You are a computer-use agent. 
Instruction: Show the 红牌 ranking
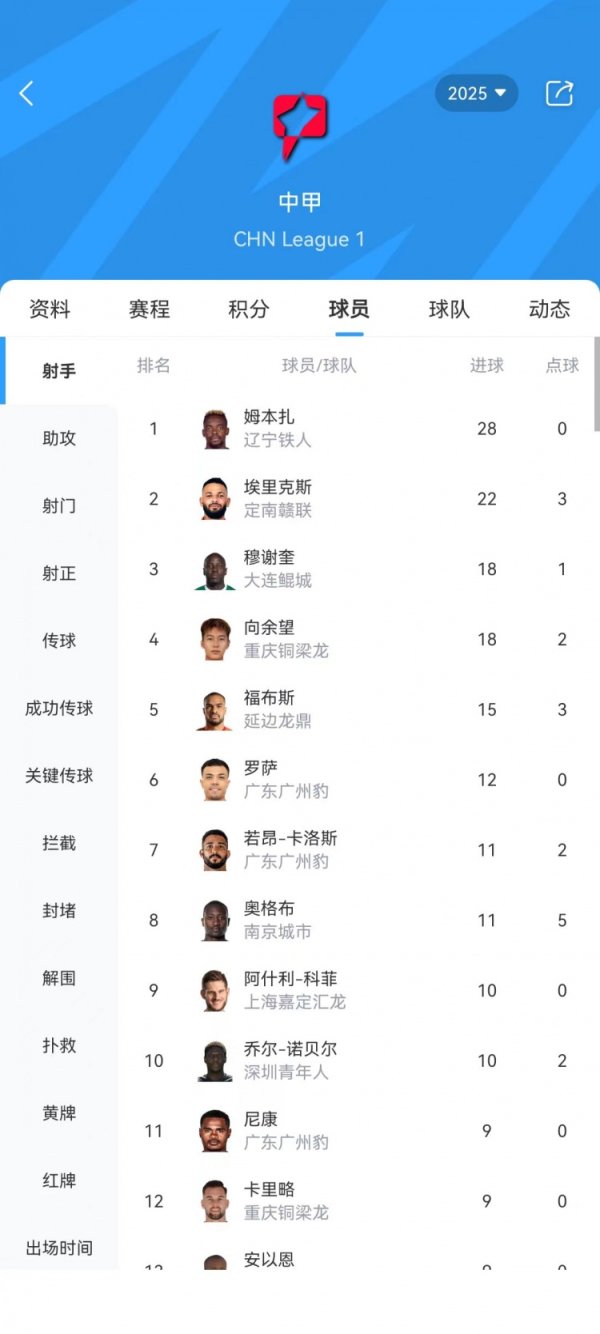(x=59, y=1181)
